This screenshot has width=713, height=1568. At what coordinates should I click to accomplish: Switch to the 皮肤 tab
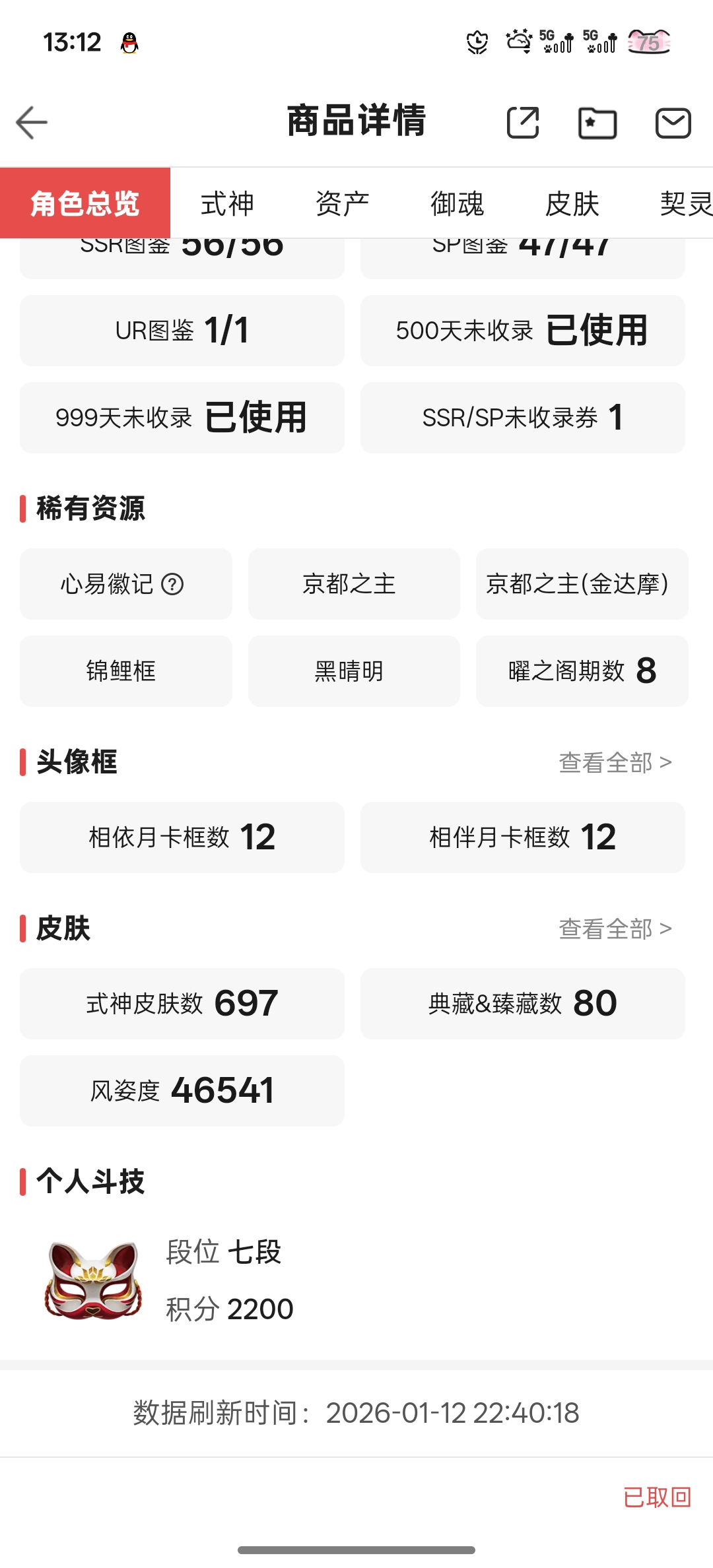pos(572,203)
